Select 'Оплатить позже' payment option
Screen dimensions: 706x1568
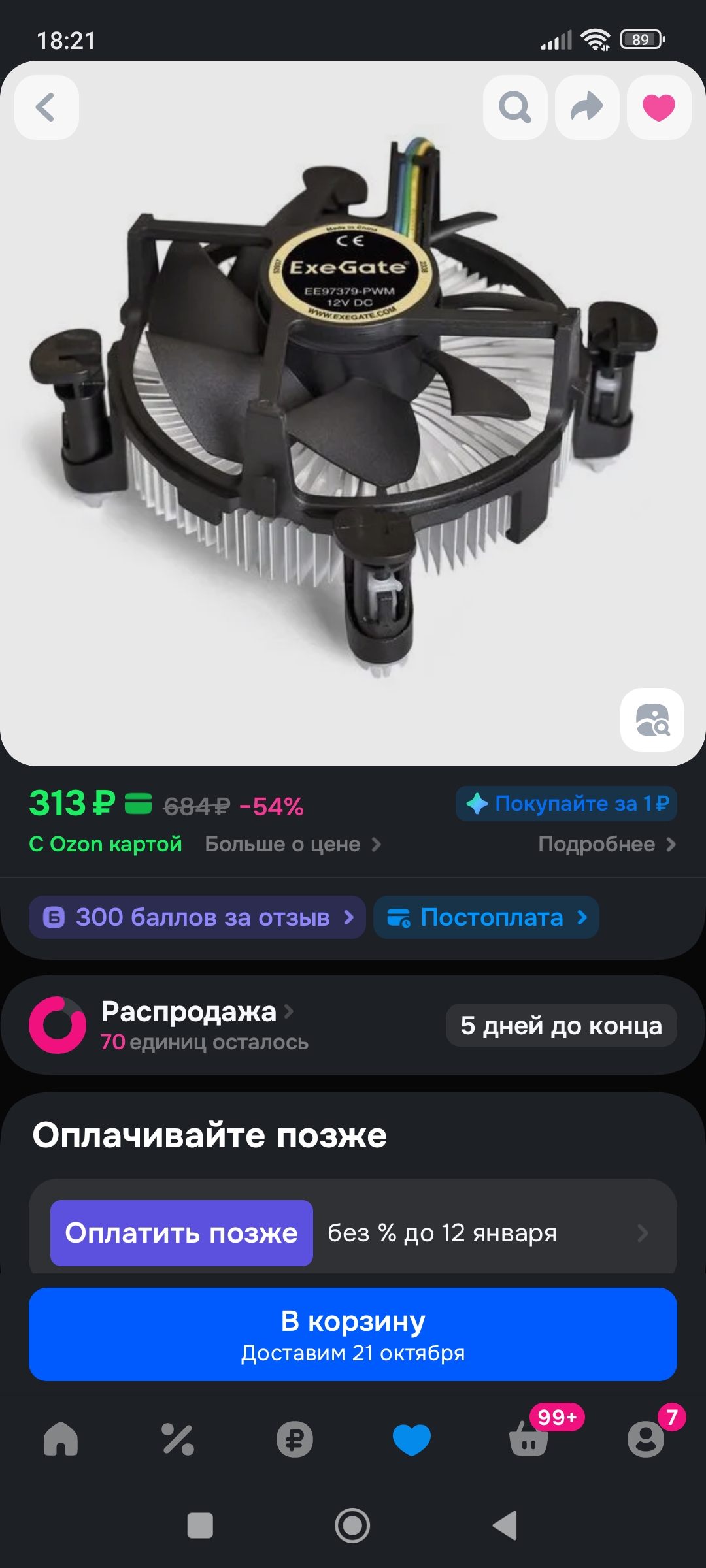click(182, 1233)
